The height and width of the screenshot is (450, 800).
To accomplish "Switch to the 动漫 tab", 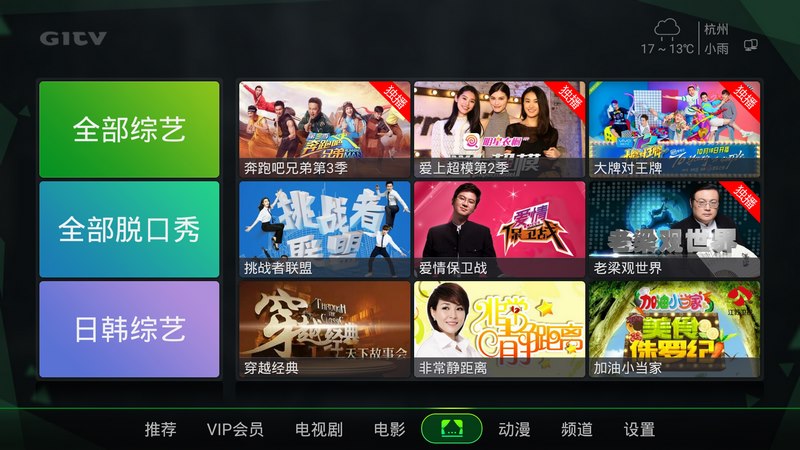I will (x=514, y=430).
